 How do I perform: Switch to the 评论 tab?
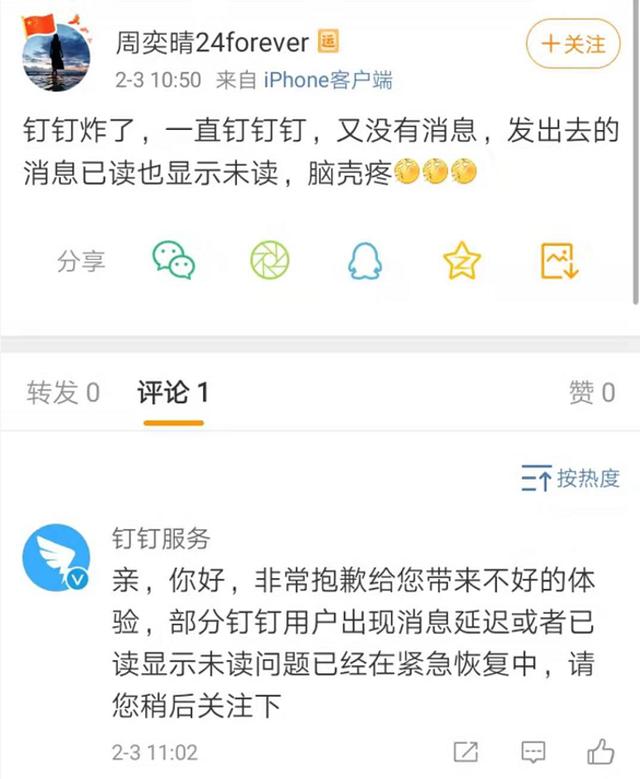[x=173, y=393]
